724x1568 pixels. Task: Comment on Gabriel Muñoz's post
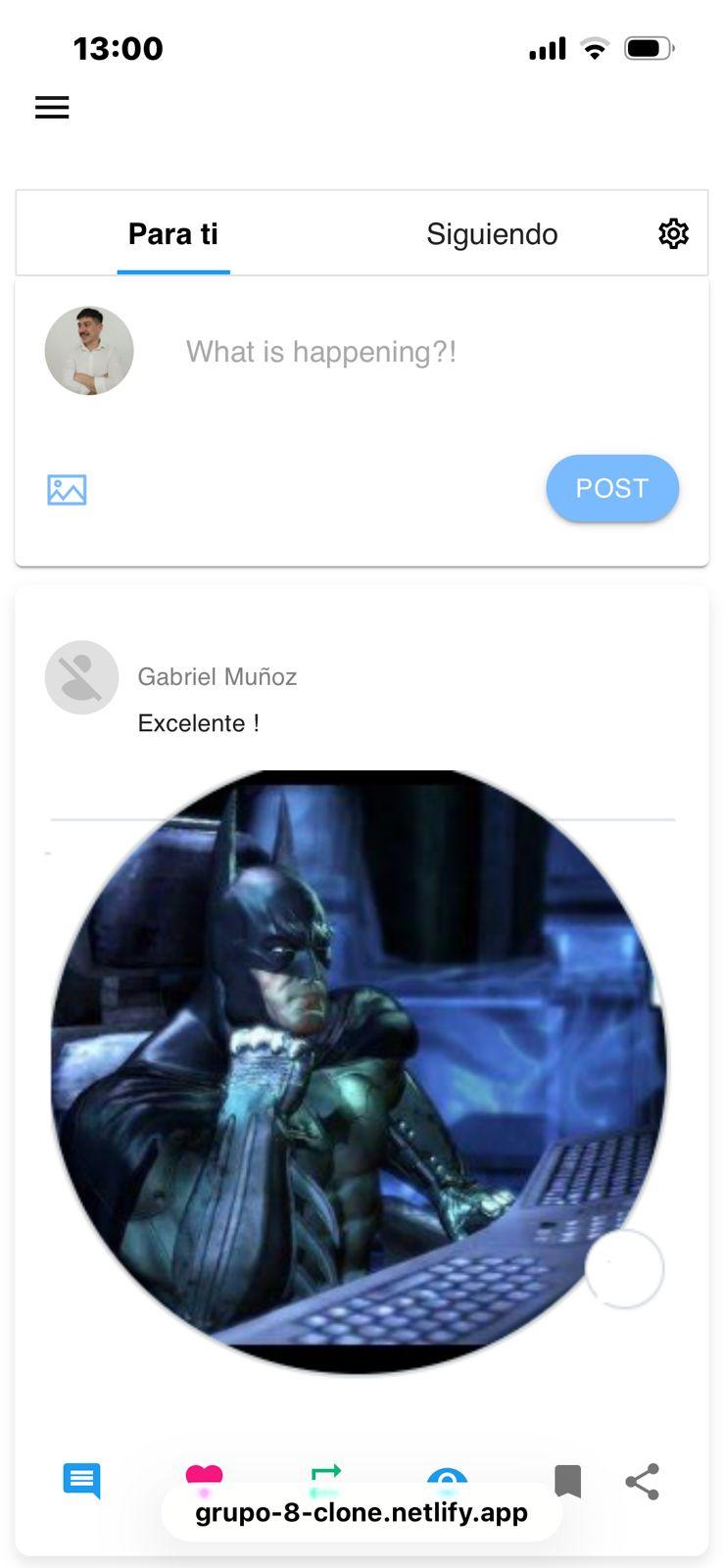(x=81, y=1481)
